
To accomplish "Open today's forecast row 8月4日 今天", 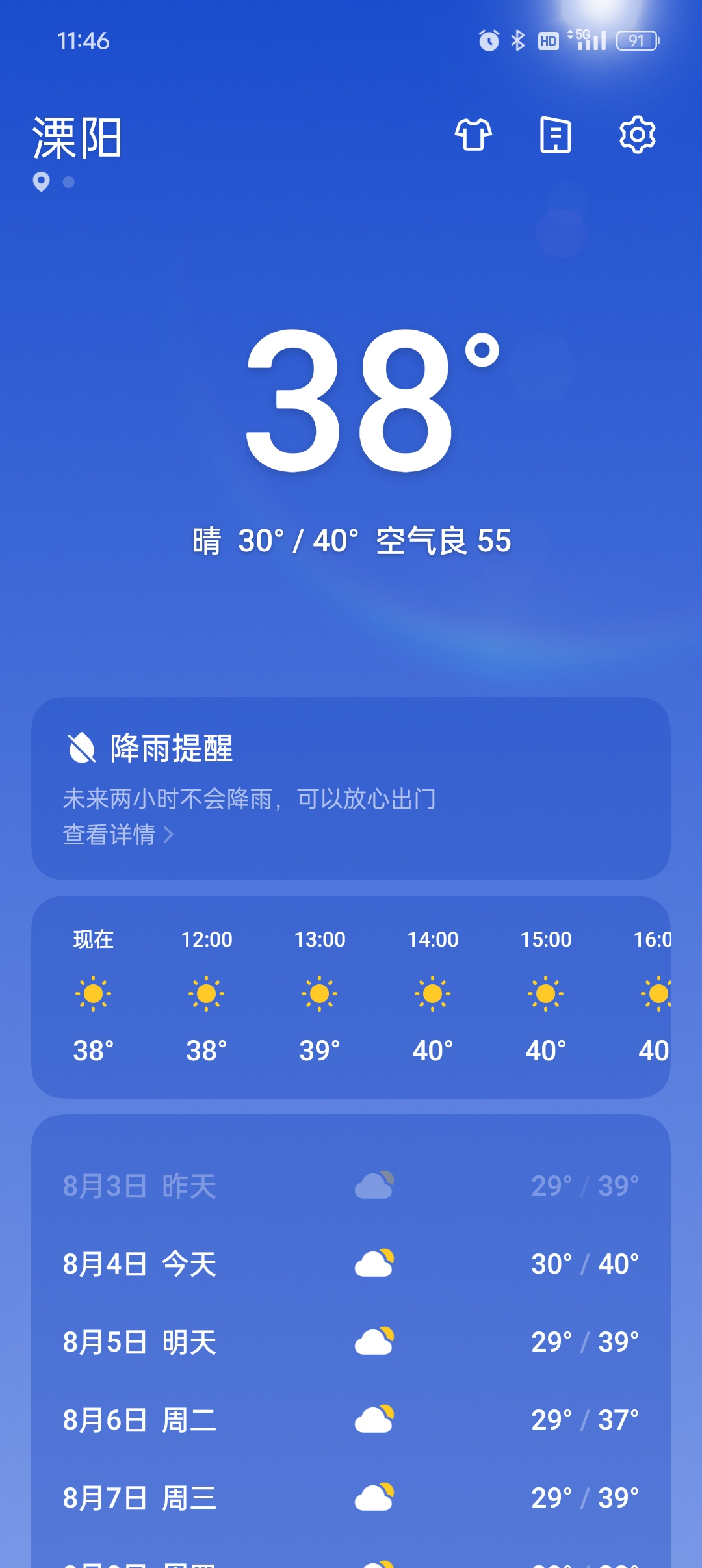I will click(351, 1264).
